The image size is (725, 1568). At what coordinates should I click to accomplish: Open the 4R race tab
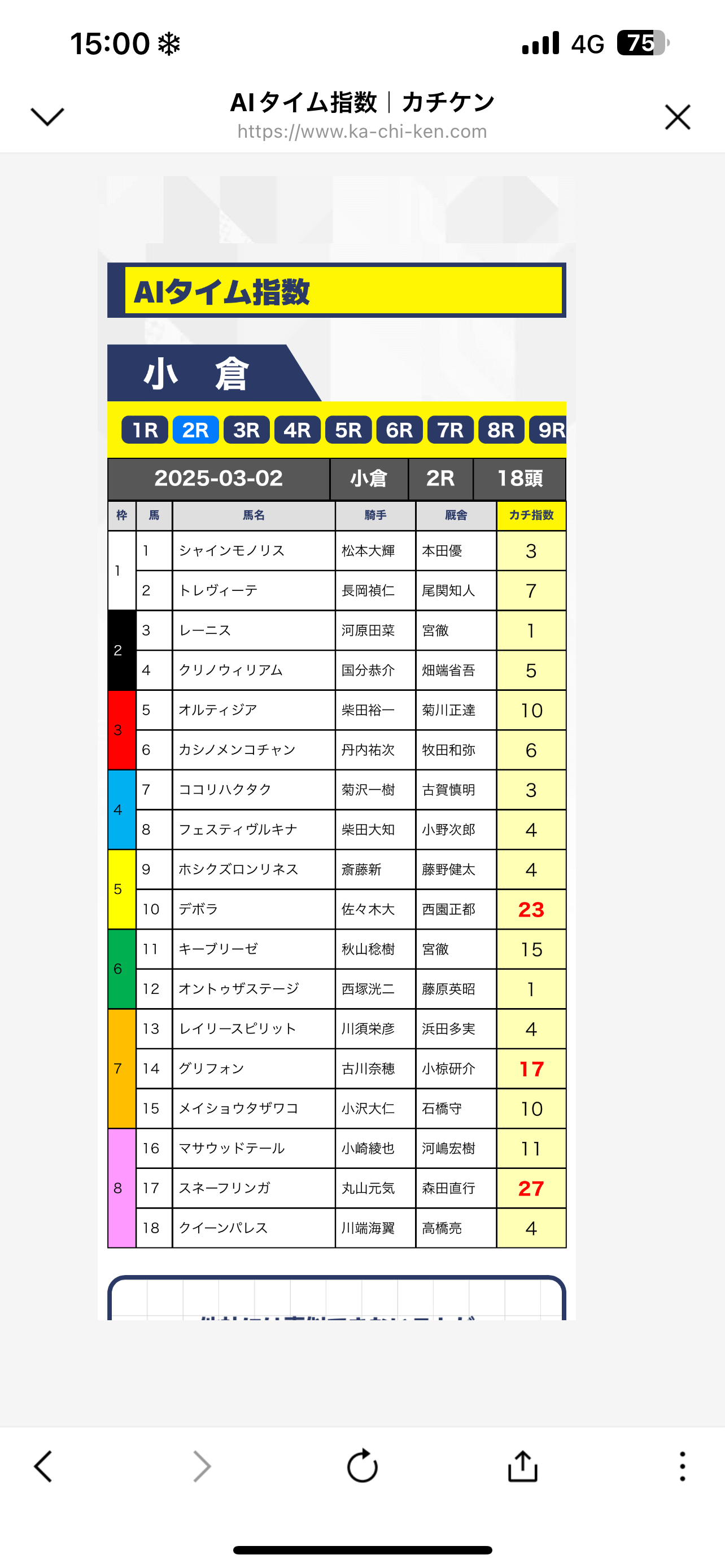point(298,430)
